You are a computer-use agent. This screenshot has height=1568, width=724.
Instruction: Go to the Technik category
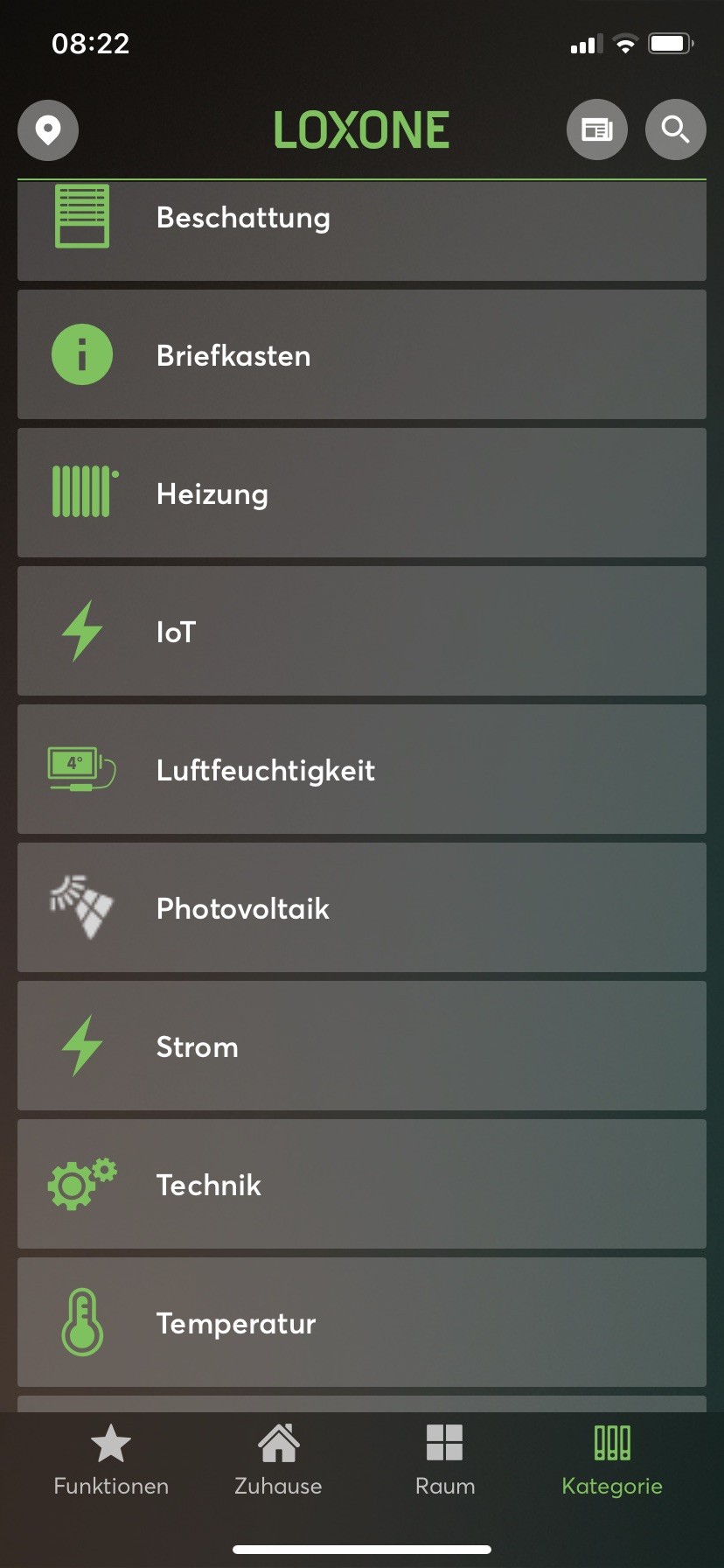coord(361,1184)
